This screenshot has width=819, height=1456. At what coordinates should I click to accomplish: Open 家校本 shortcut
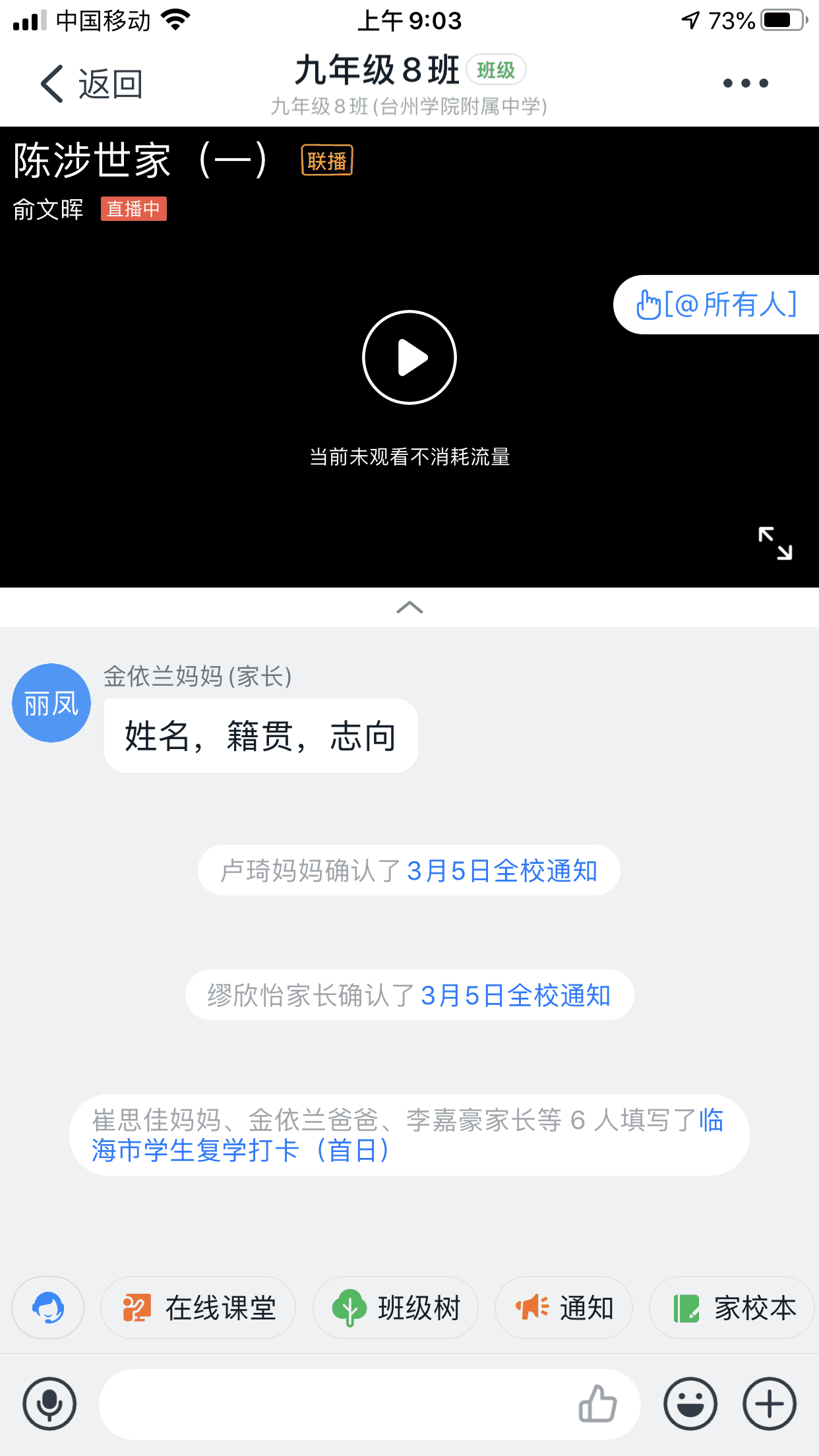tap(733, 1308)
